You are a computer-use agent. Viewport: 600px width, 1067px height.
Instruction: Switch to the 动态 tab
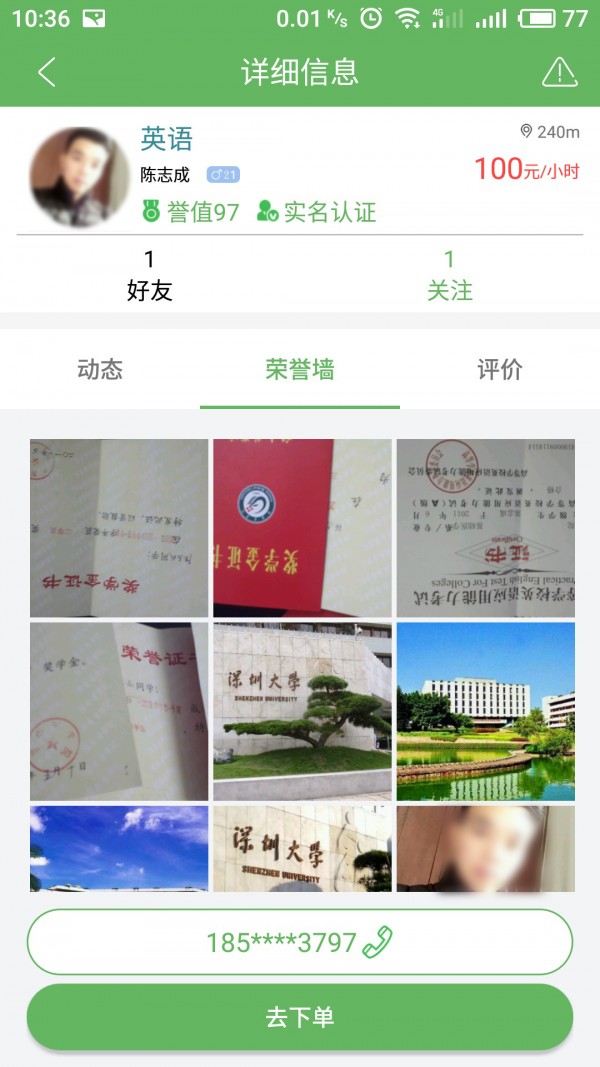point(100,370)
